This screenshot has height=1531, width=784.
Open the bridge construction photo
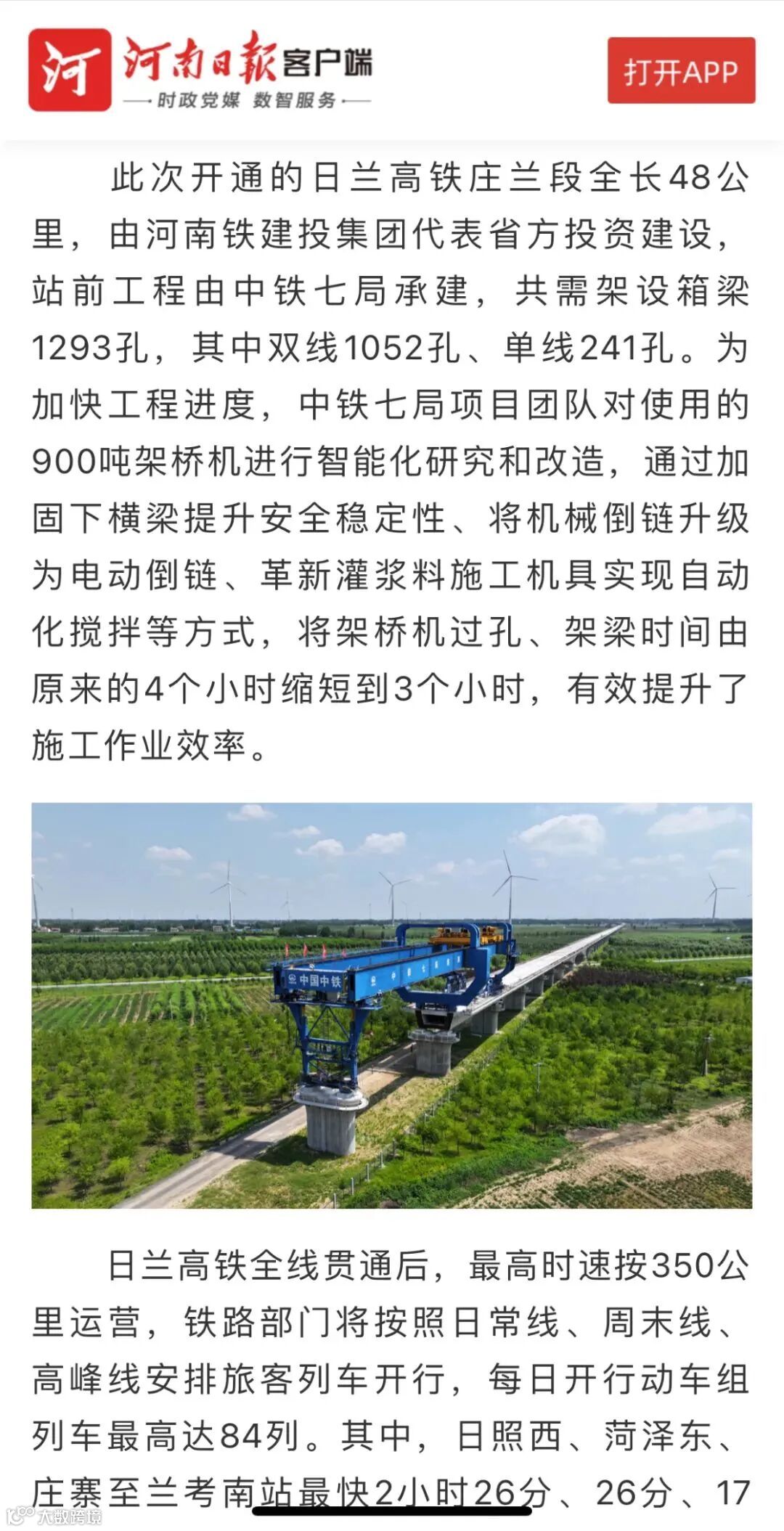(391, 1006)
